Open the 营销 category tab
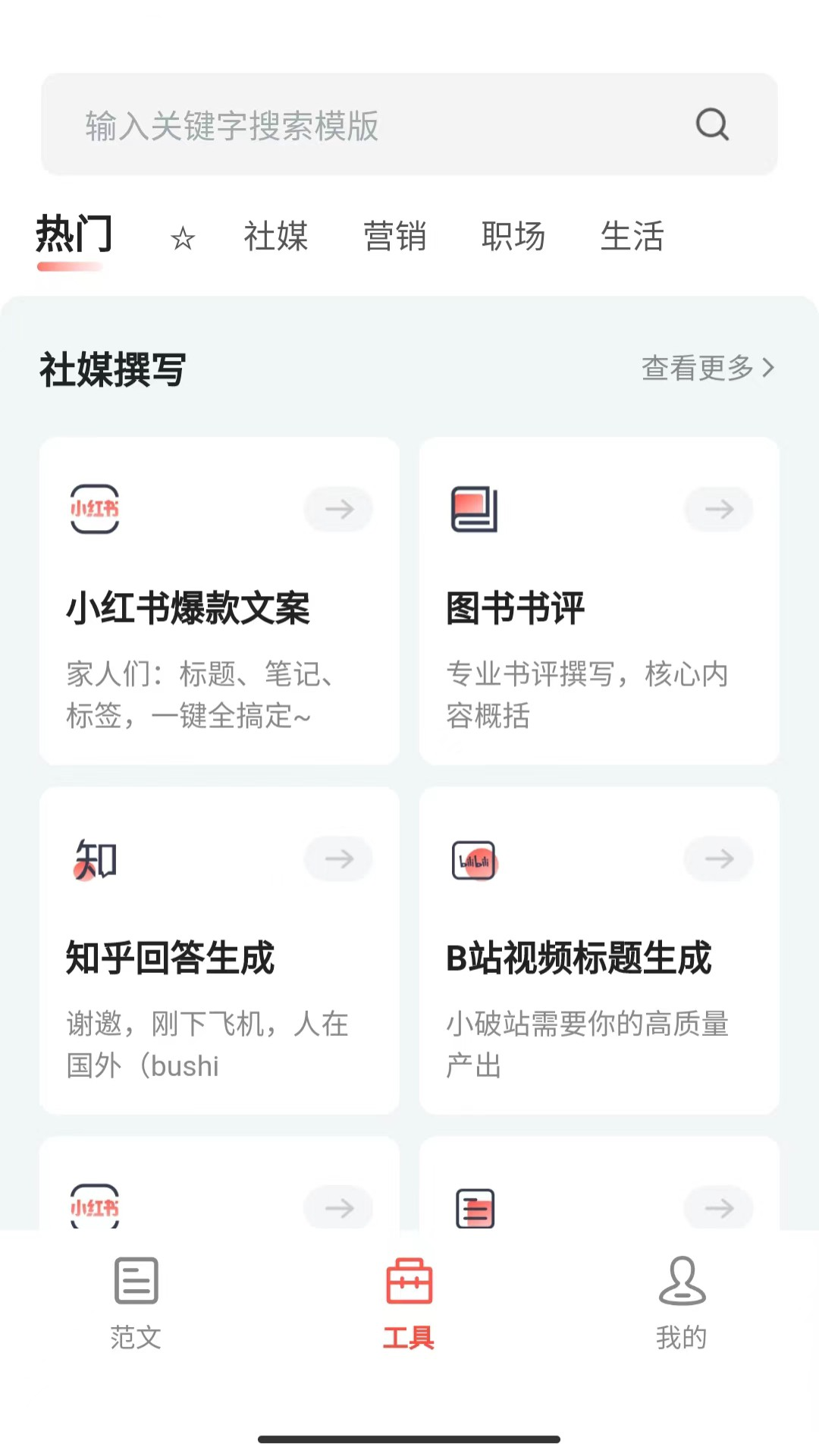Viewport: 819px width, 1456px height. (395, 237)
